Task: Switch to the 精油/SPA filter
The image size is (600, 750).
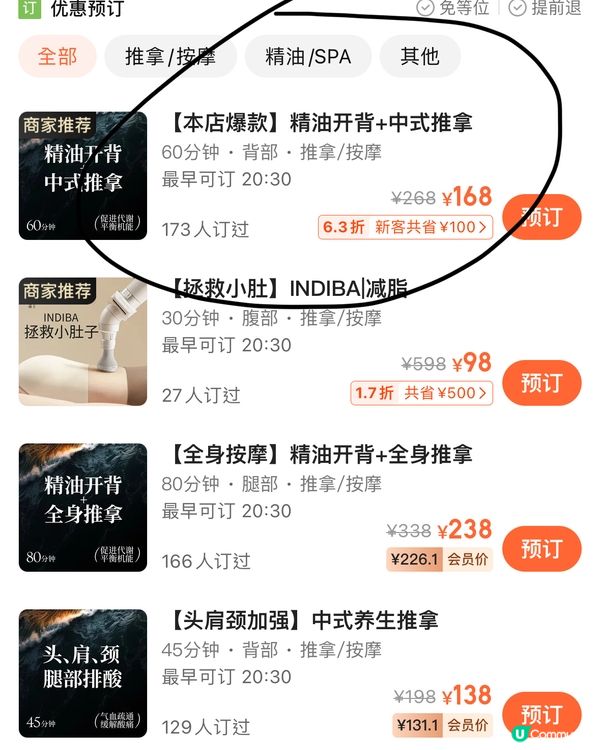Action: [308, 57]
